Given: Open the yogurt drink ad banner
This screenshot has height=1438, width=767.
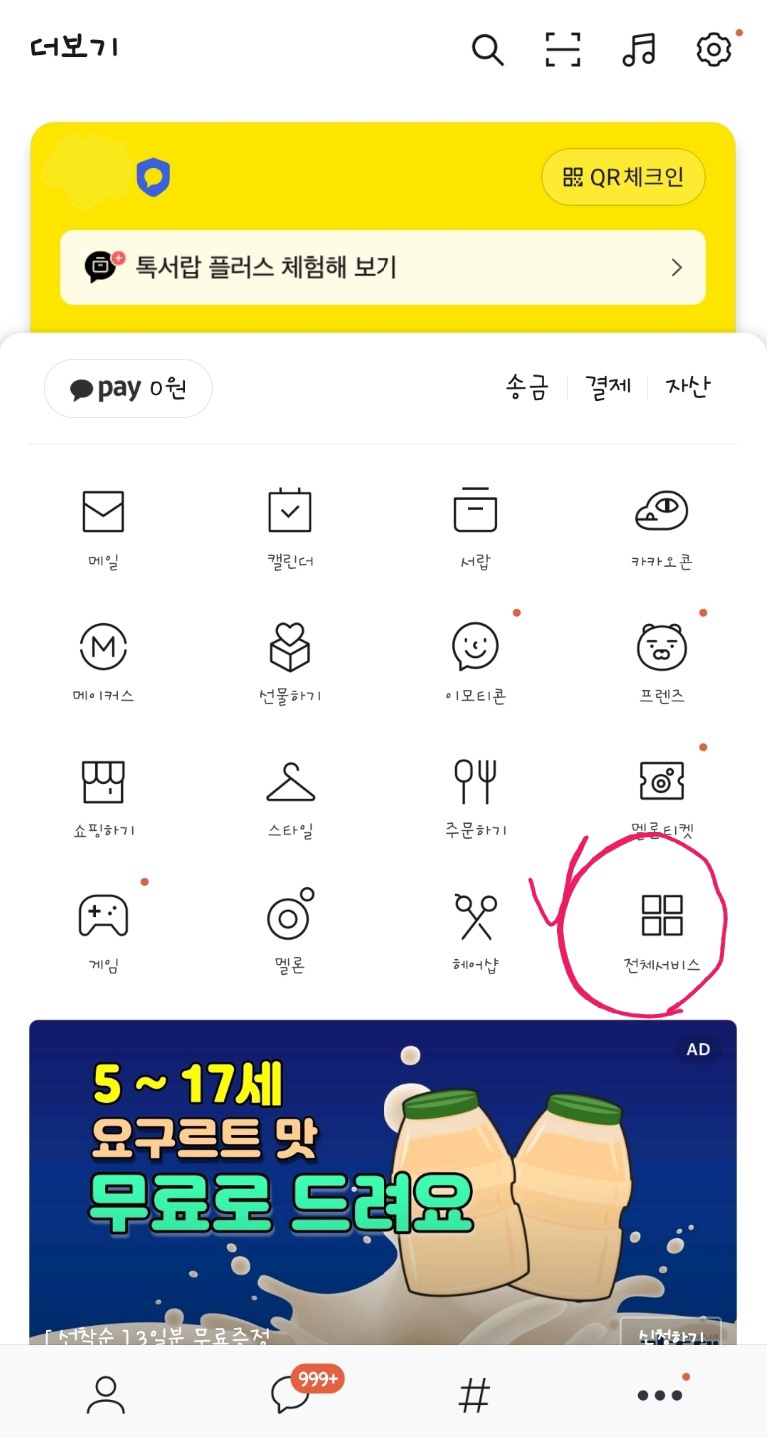Looking at the screenshot, I should pos(383,1182).
